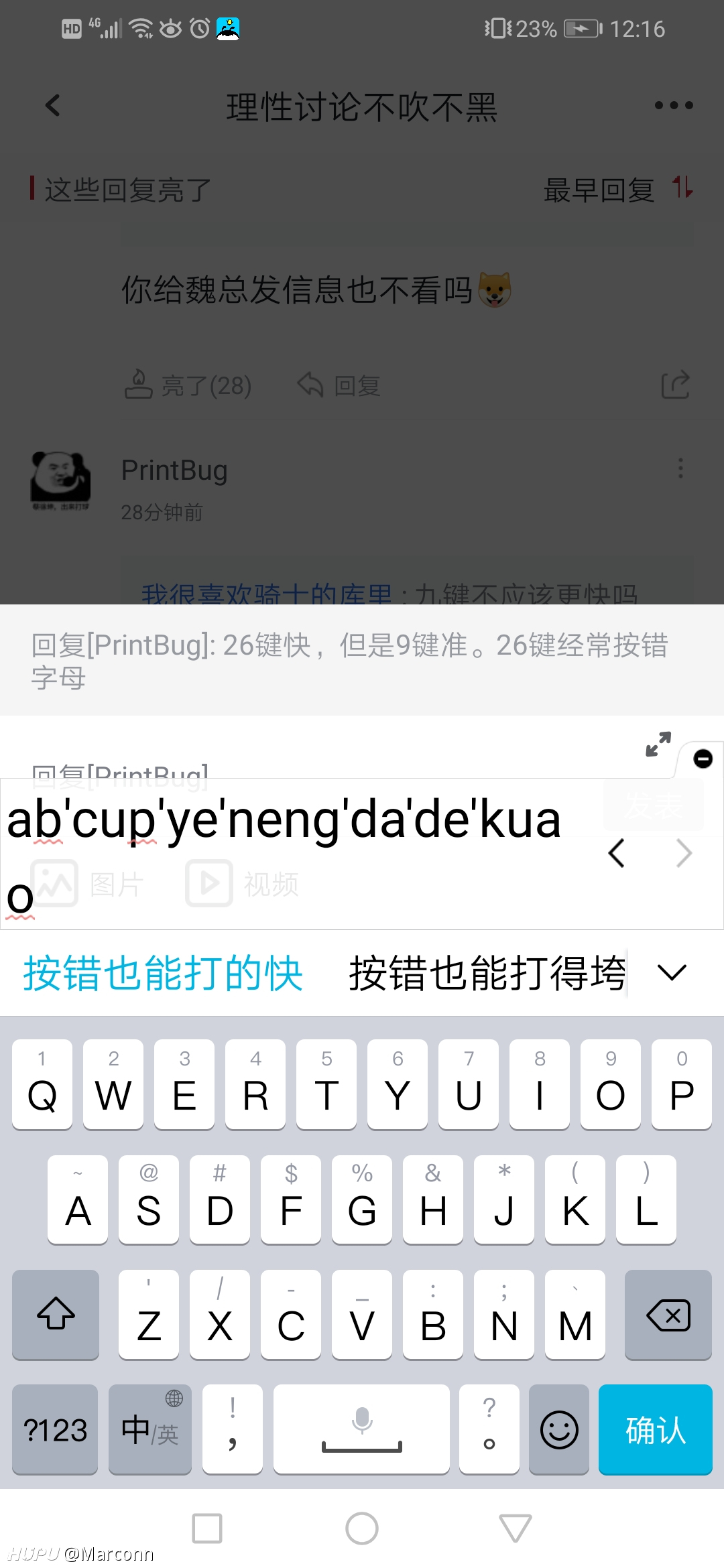Image resolution: width=724 pixels, height=1568 pixels.
Task: Tap the backspace key
Action: click(x=668, y=1315)
